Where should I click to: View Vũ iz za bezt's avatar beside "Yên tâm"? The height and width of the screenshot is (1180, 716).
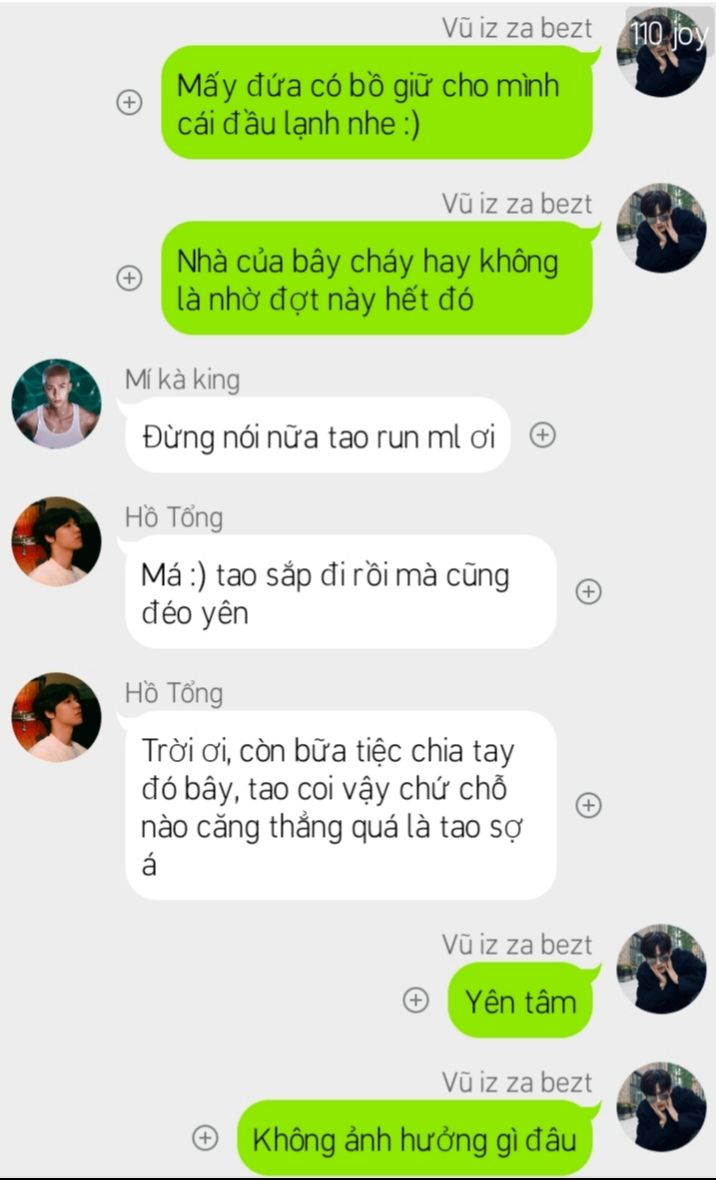[x=662, y=969]
